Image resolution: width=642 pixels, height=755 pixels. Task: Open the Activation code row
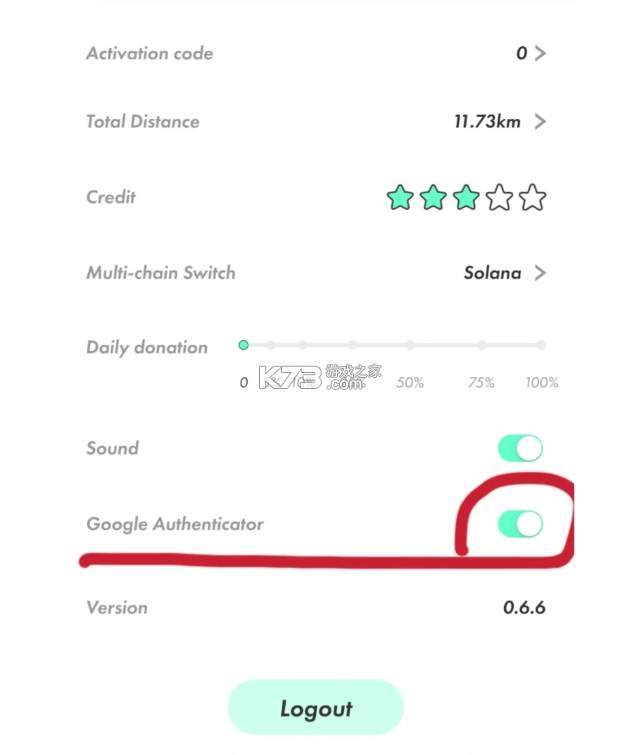(x=530, y=54)
